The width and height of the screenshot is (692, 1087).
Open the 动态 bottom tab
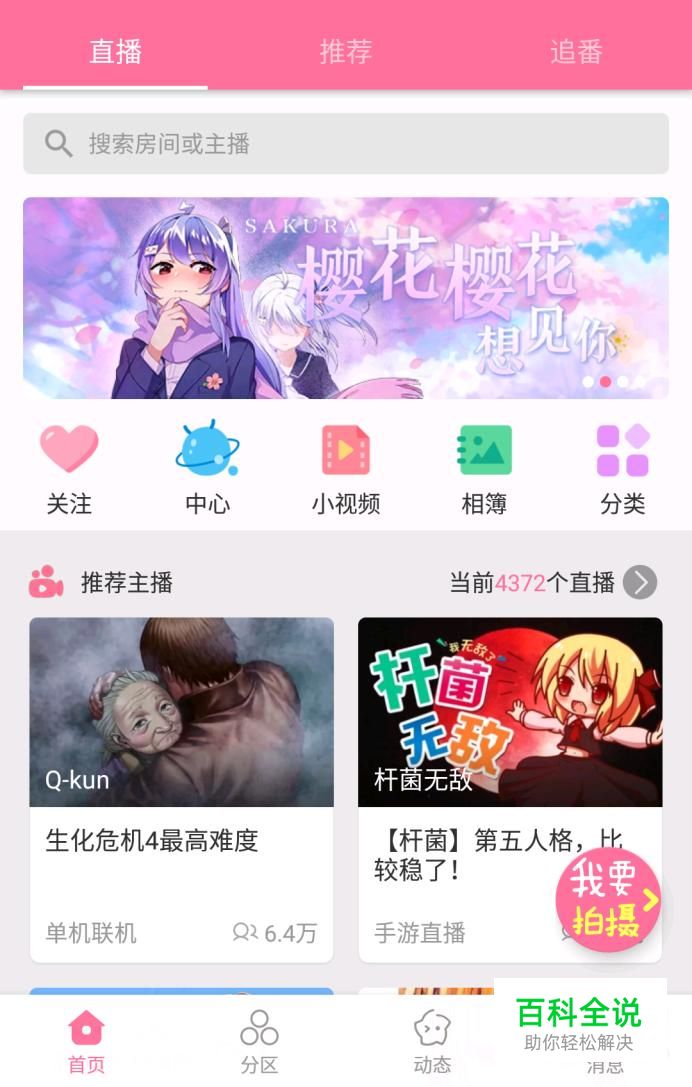coord(432,1040)
